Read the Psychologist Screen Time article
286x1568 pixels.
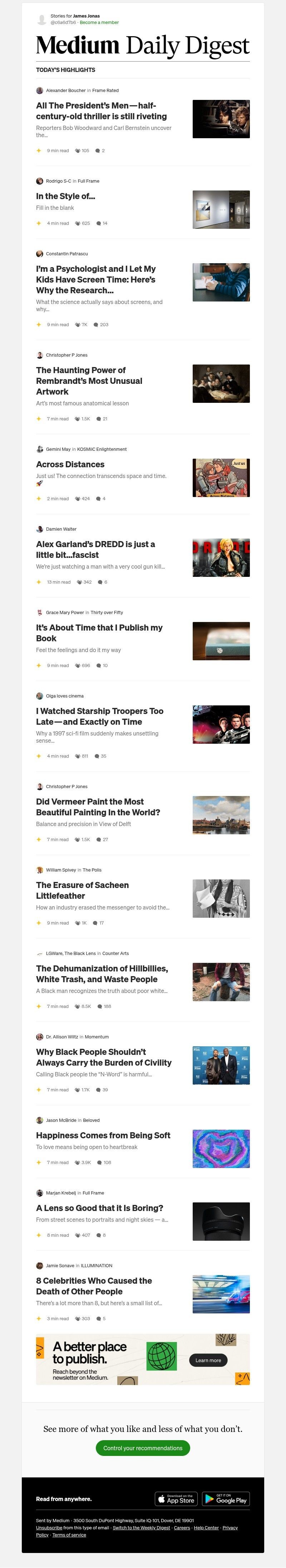click(95, 279)
